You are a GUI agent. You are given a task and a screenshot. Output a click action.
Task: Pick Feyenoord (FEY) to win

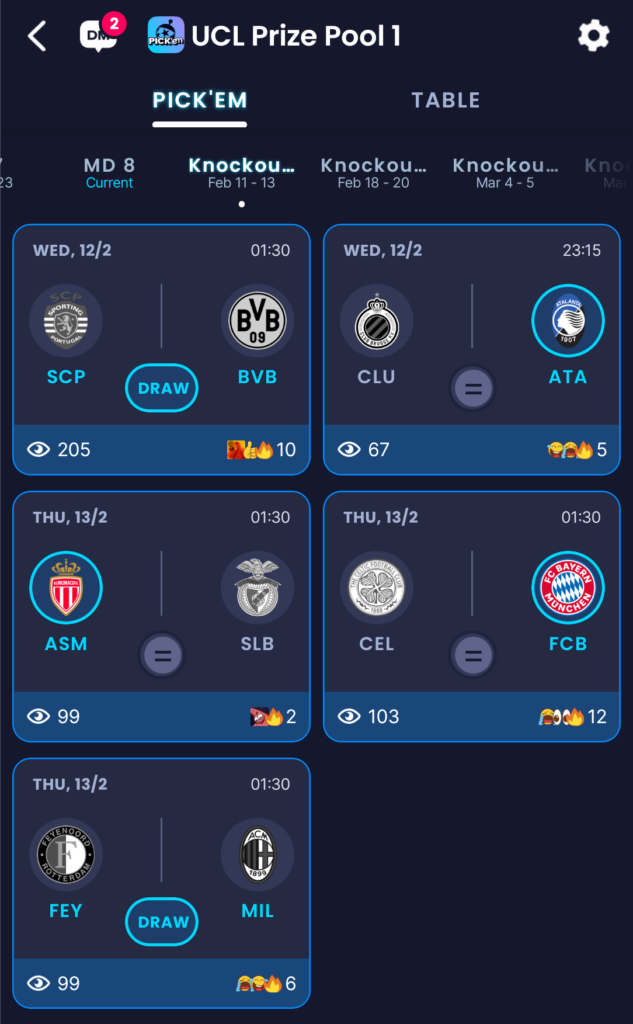[x=66, y=856]
